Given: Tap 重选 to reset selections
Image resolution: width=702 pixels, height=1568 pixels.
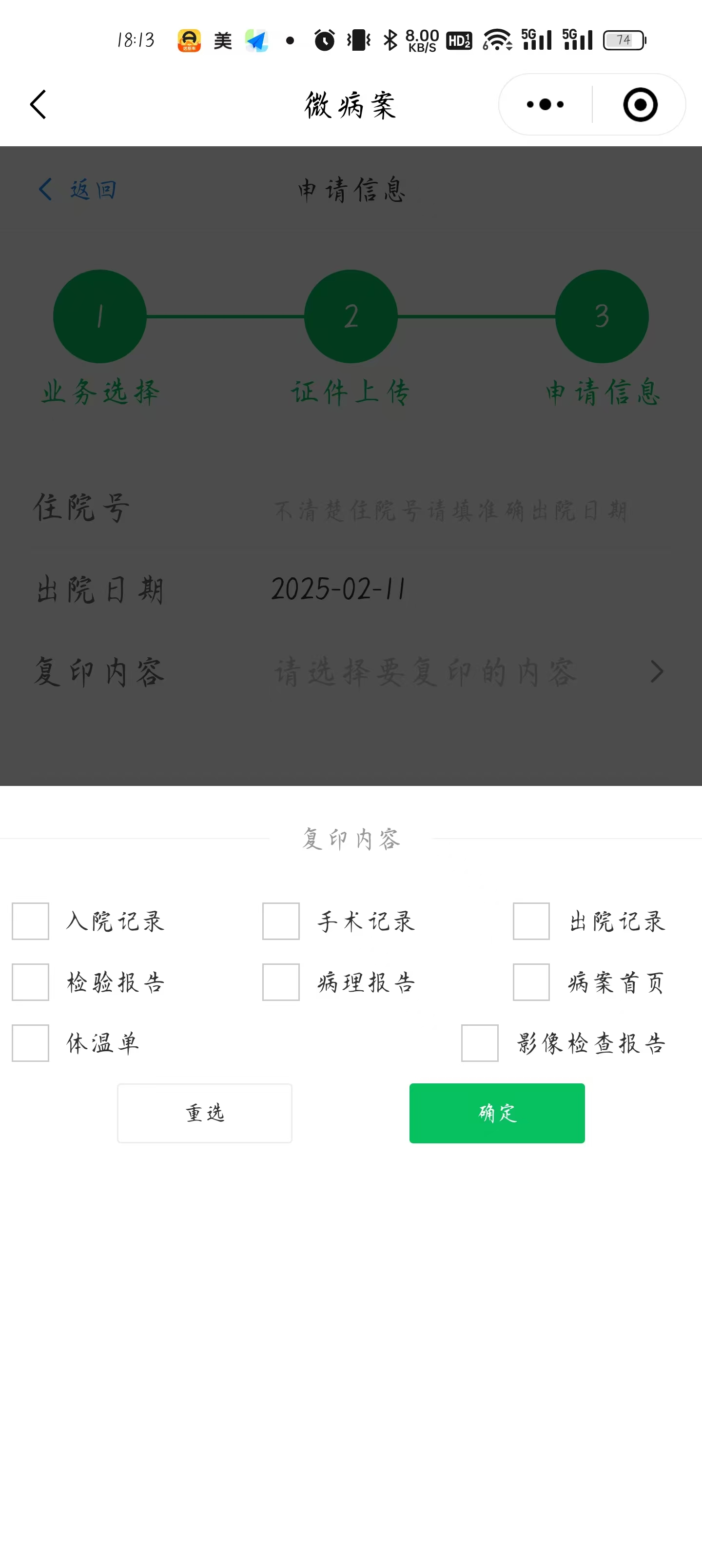Looking at the screenshot, I should [x=205, y=1113].
